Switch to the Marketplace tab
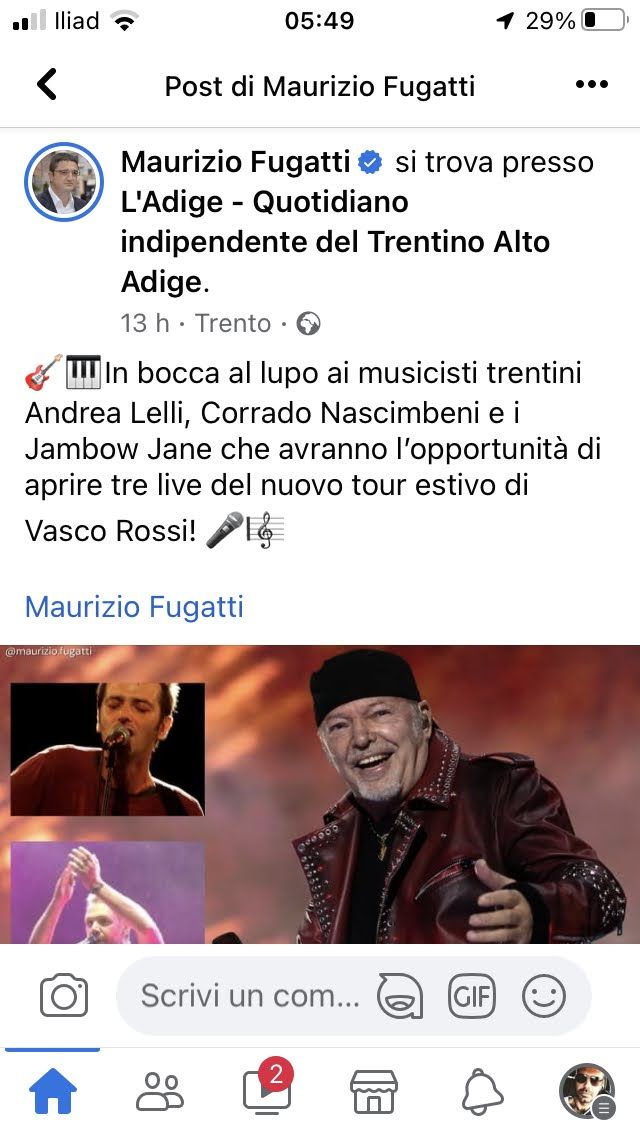Screen dimensions: 640x1136 (x=374, y=1092)
